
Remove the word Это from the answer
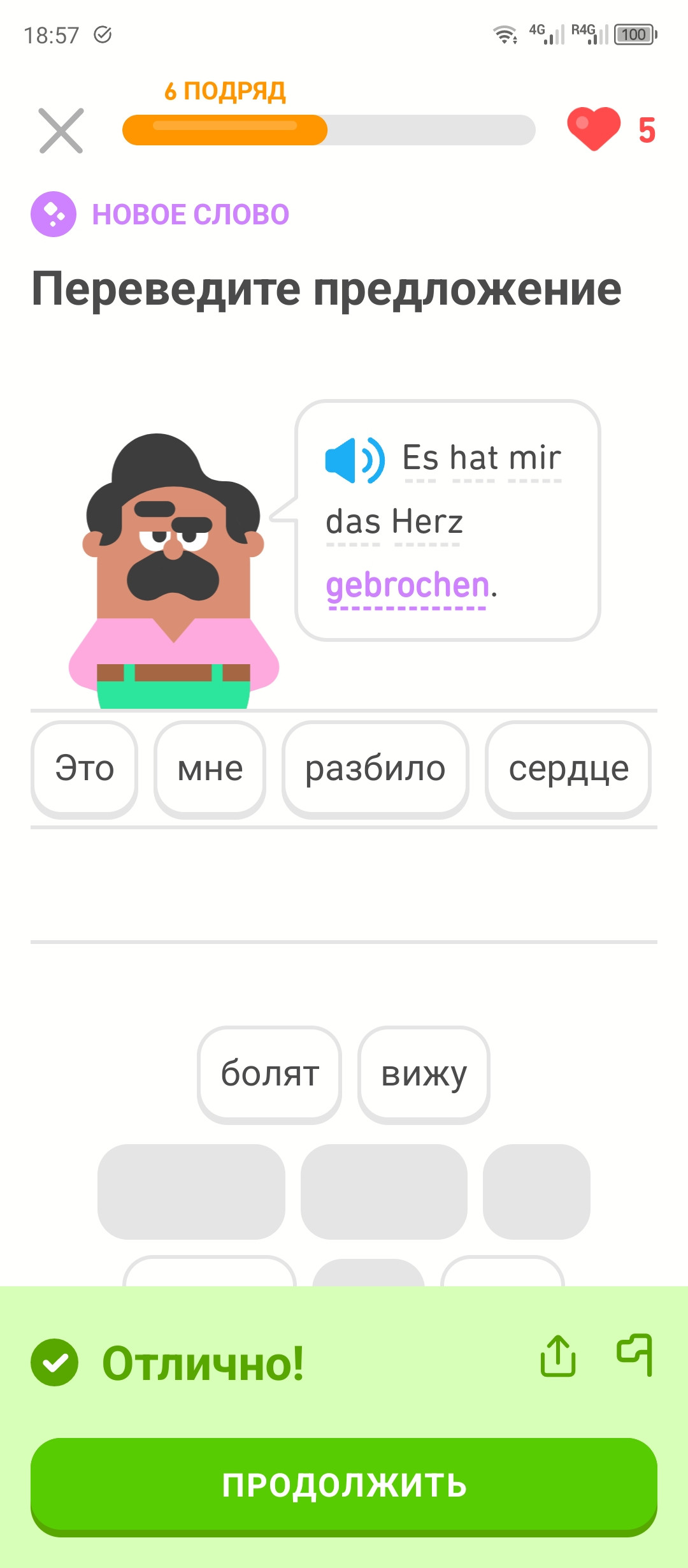(x=84, y=769)
